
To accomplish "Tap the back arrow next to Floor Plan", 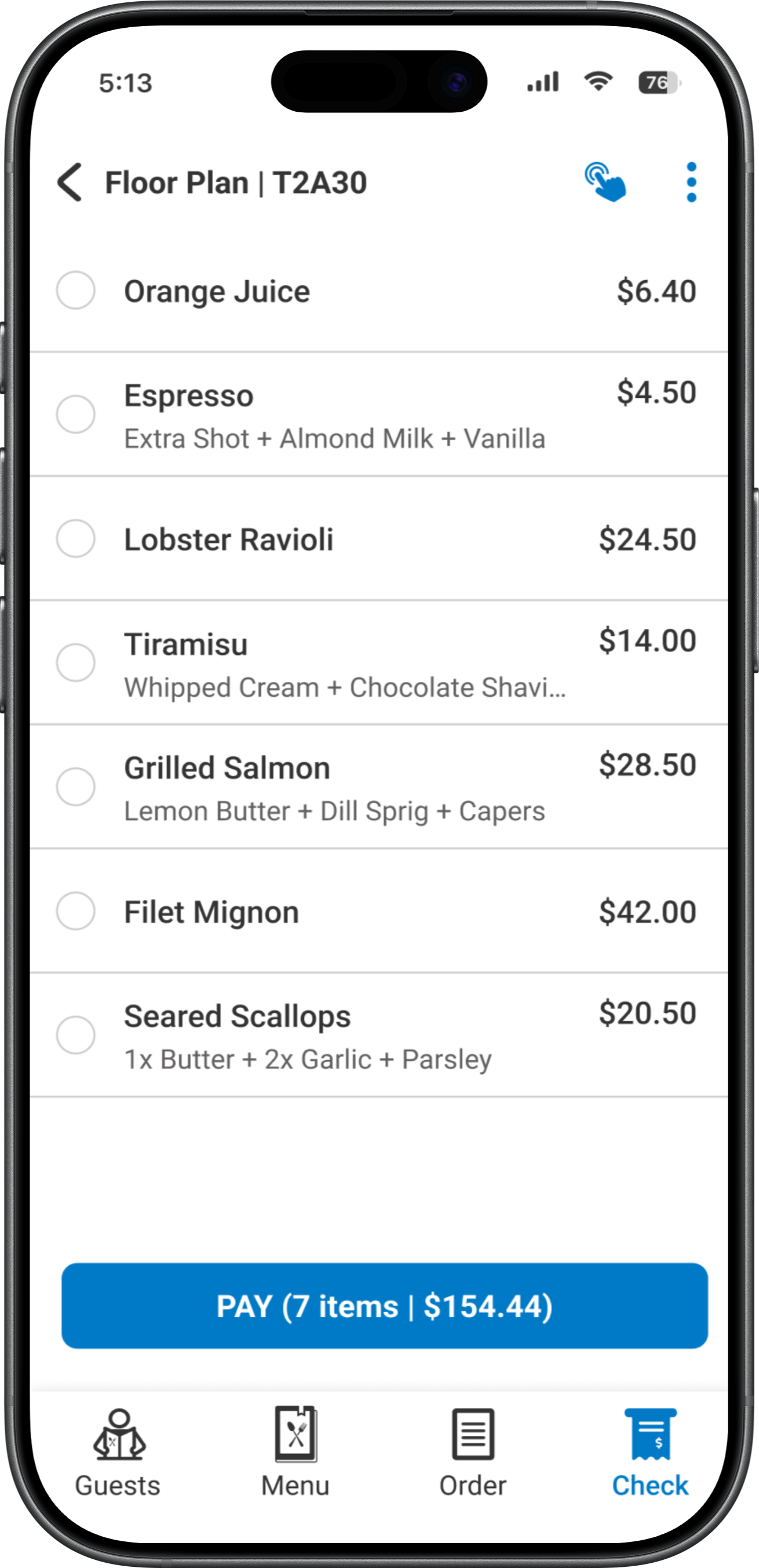I will (69, 182).
